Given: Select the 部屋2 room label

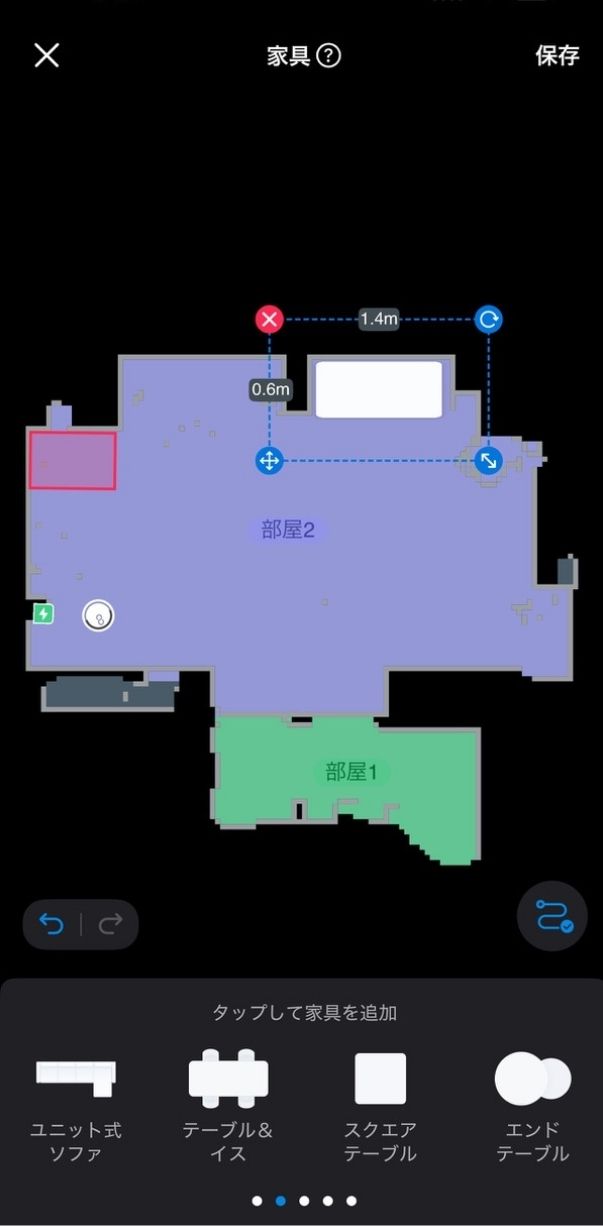Looking at the screenshot, I should [x=289, y=530].
